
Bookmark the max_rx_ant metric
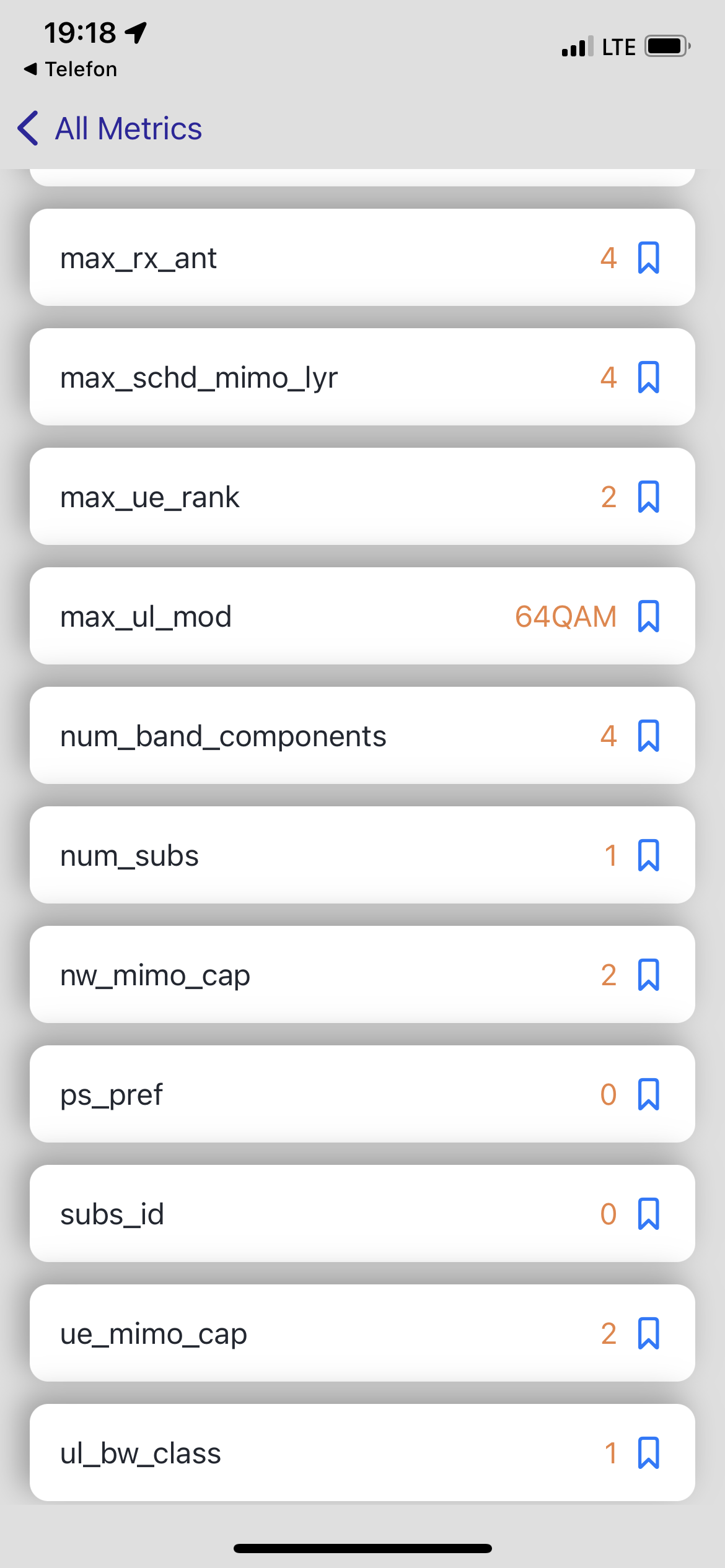coord(649,258)
